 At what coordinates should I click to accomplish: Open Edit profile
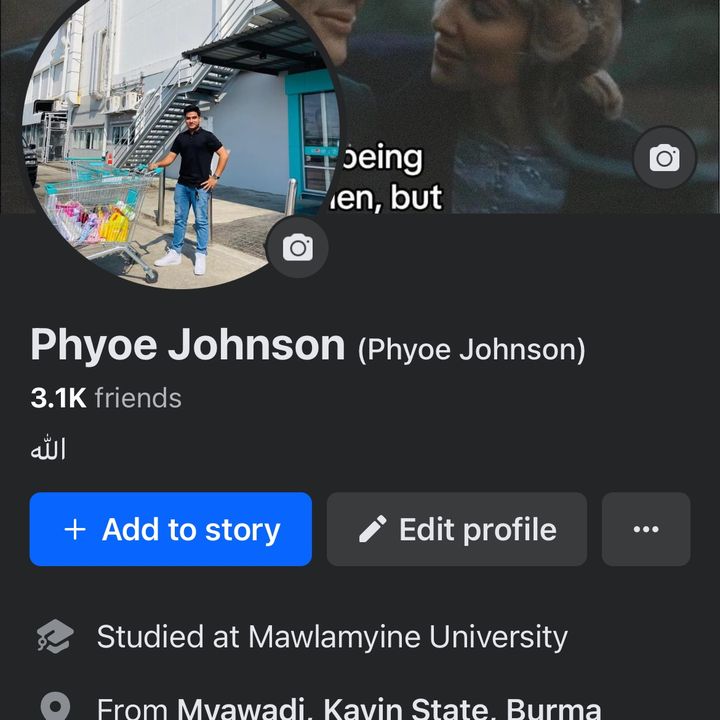point(457,529)
